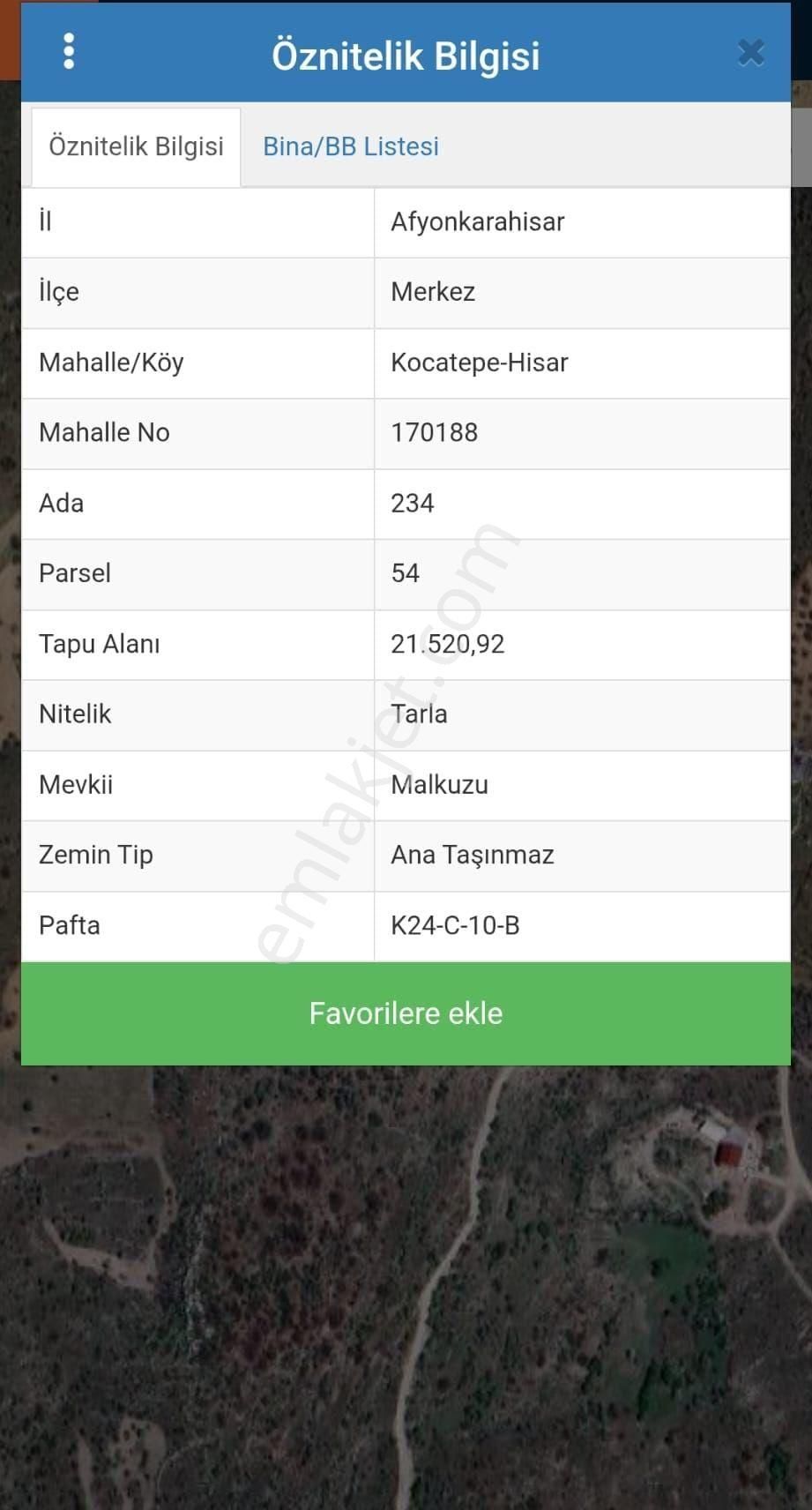
Task: Open the three-dot menu icon
Action: 69,52
